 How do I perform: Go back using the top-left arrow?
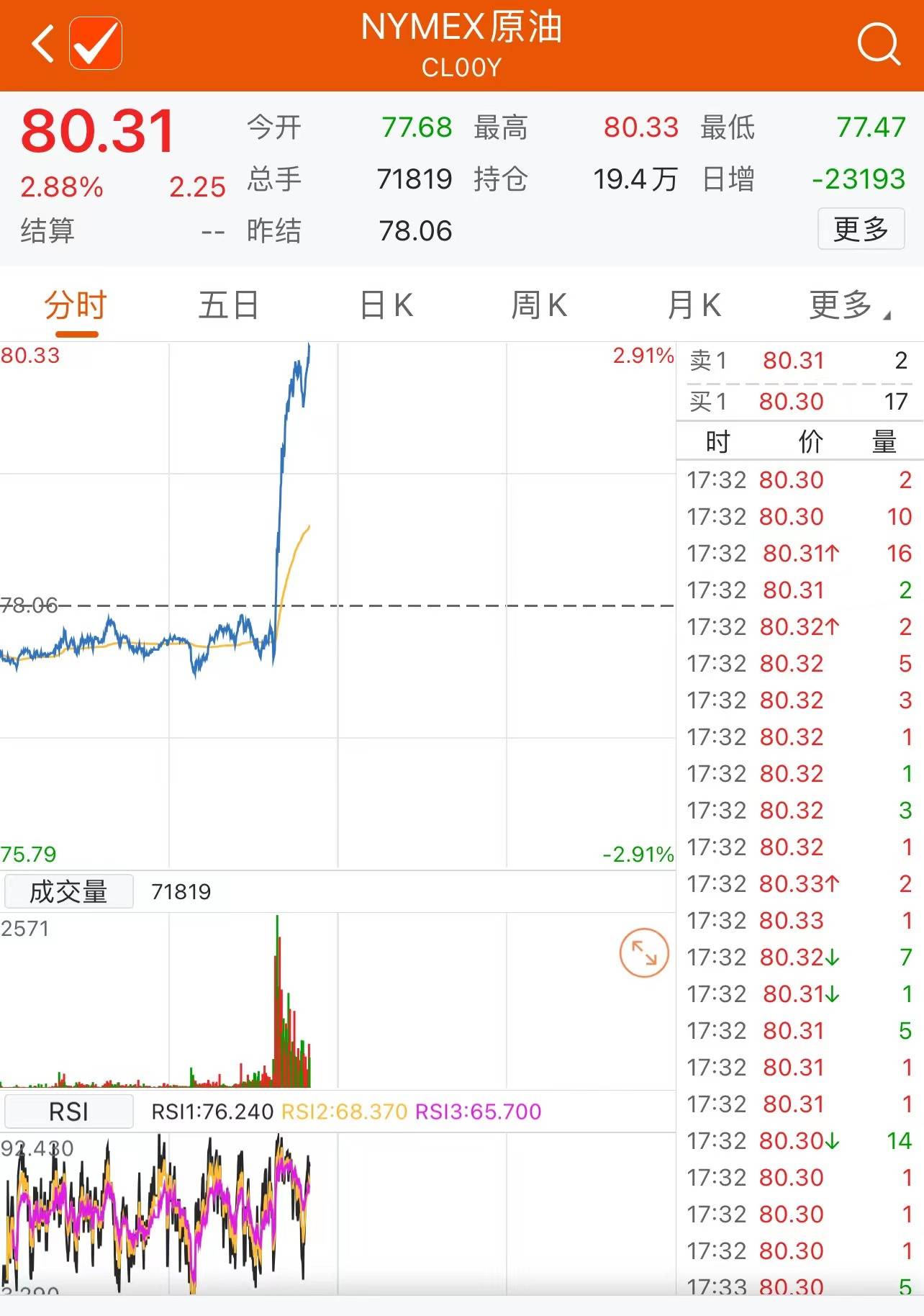[x=43, y=45]
